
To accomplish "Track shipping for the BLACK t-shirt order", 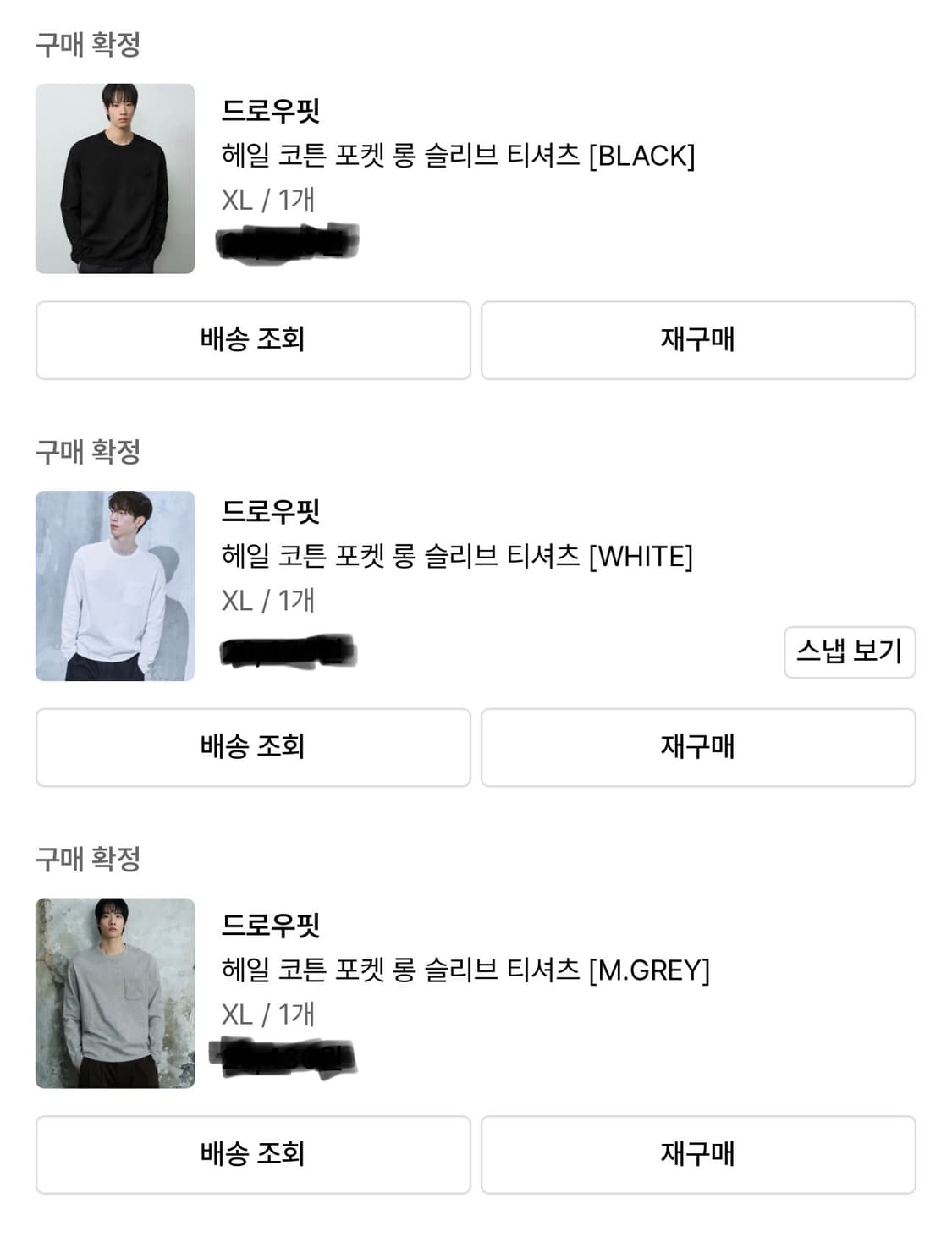I will point(251,339).
